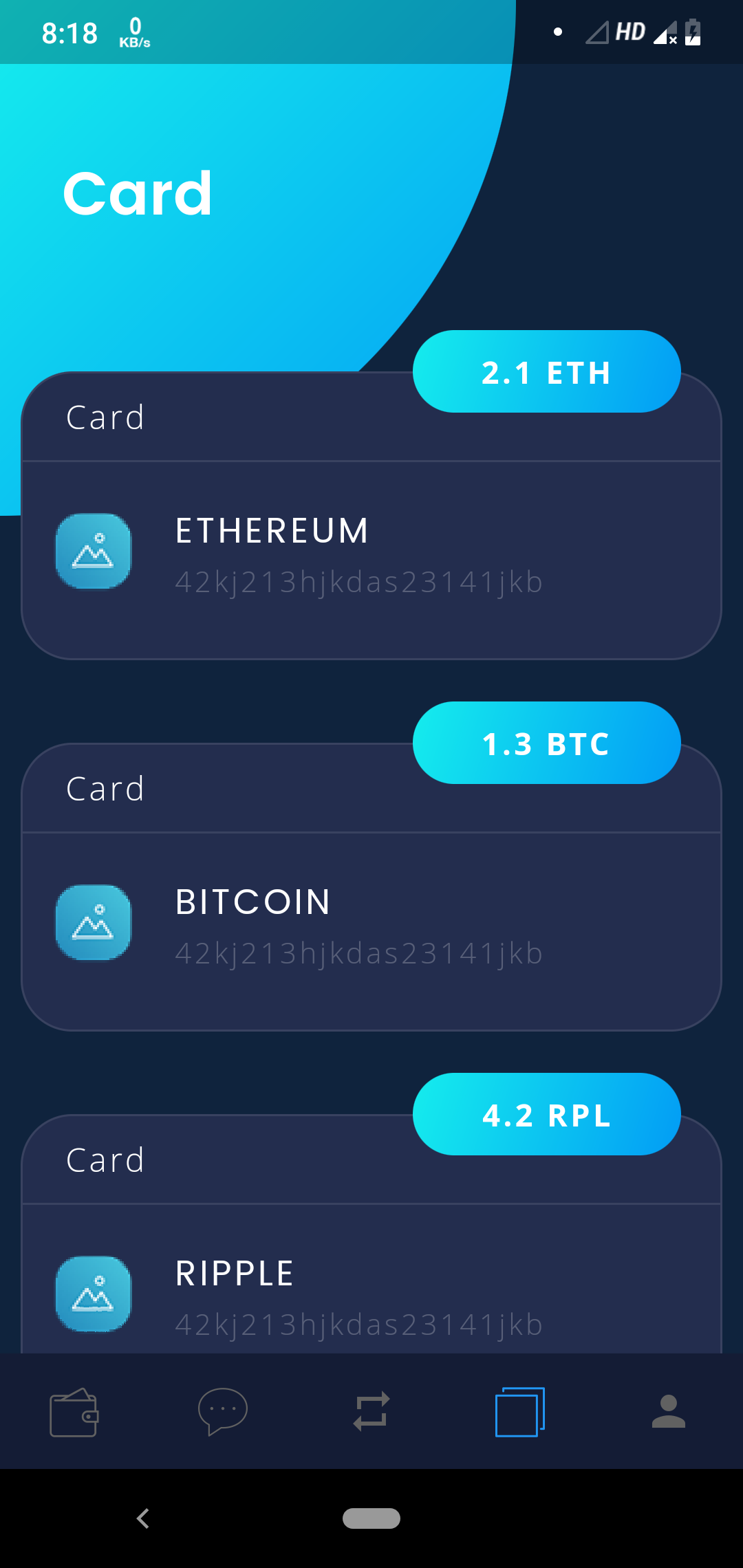Tap the 2.1 ETH balance badge
The width and height of the screenshot is (743, 1568).
[x=546, y=371]
